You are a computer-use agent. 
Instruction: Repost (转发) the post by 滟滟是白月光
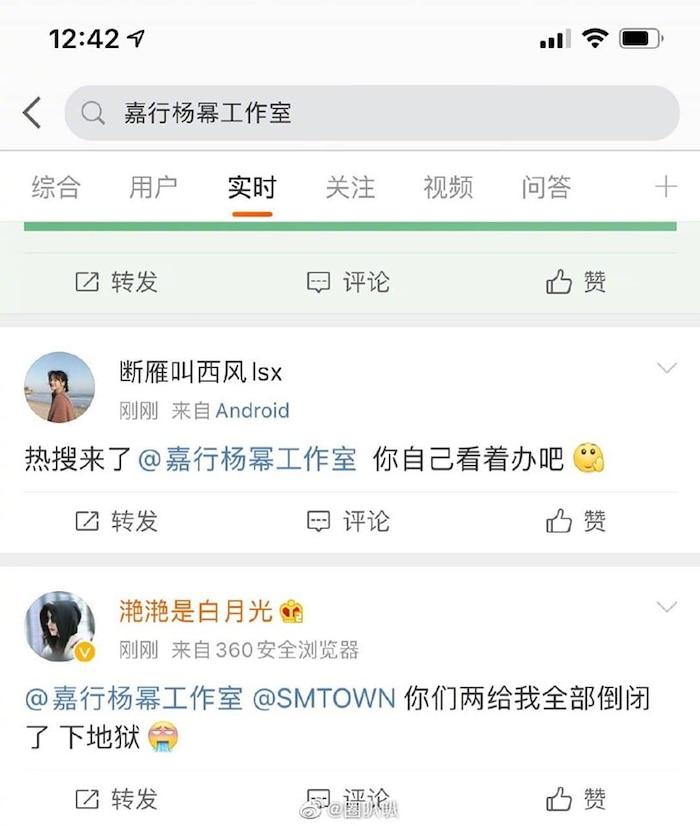pos(117,799)
